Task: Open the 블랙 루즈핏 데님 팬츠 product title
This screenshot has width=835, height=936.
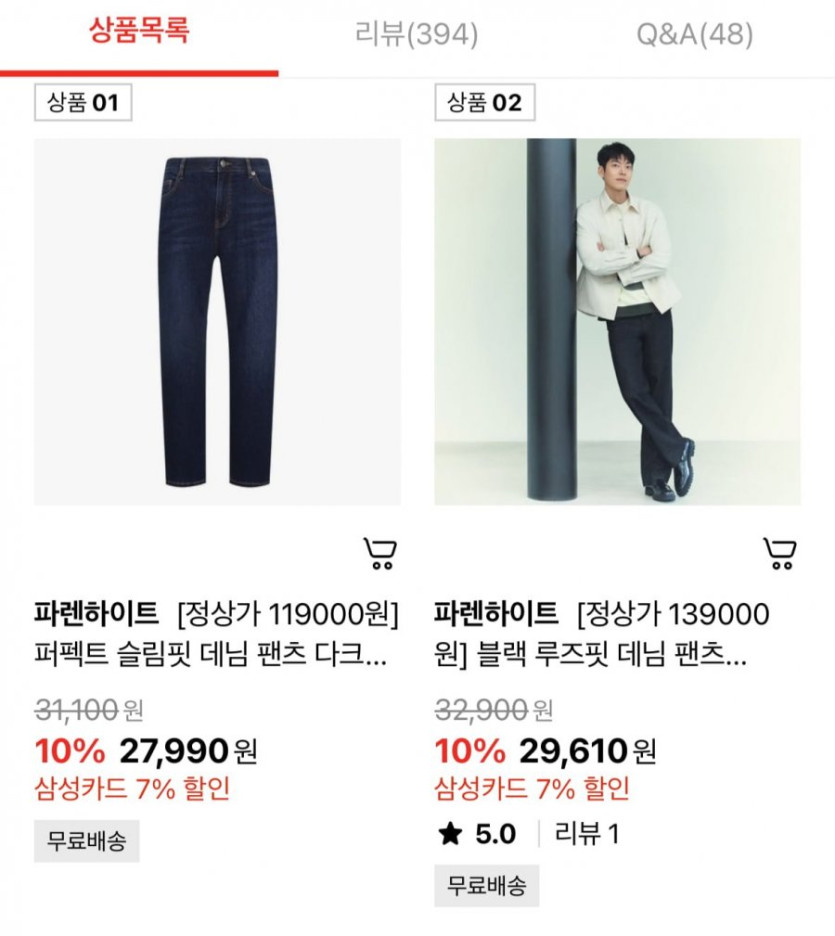Action: click(603, 634)
